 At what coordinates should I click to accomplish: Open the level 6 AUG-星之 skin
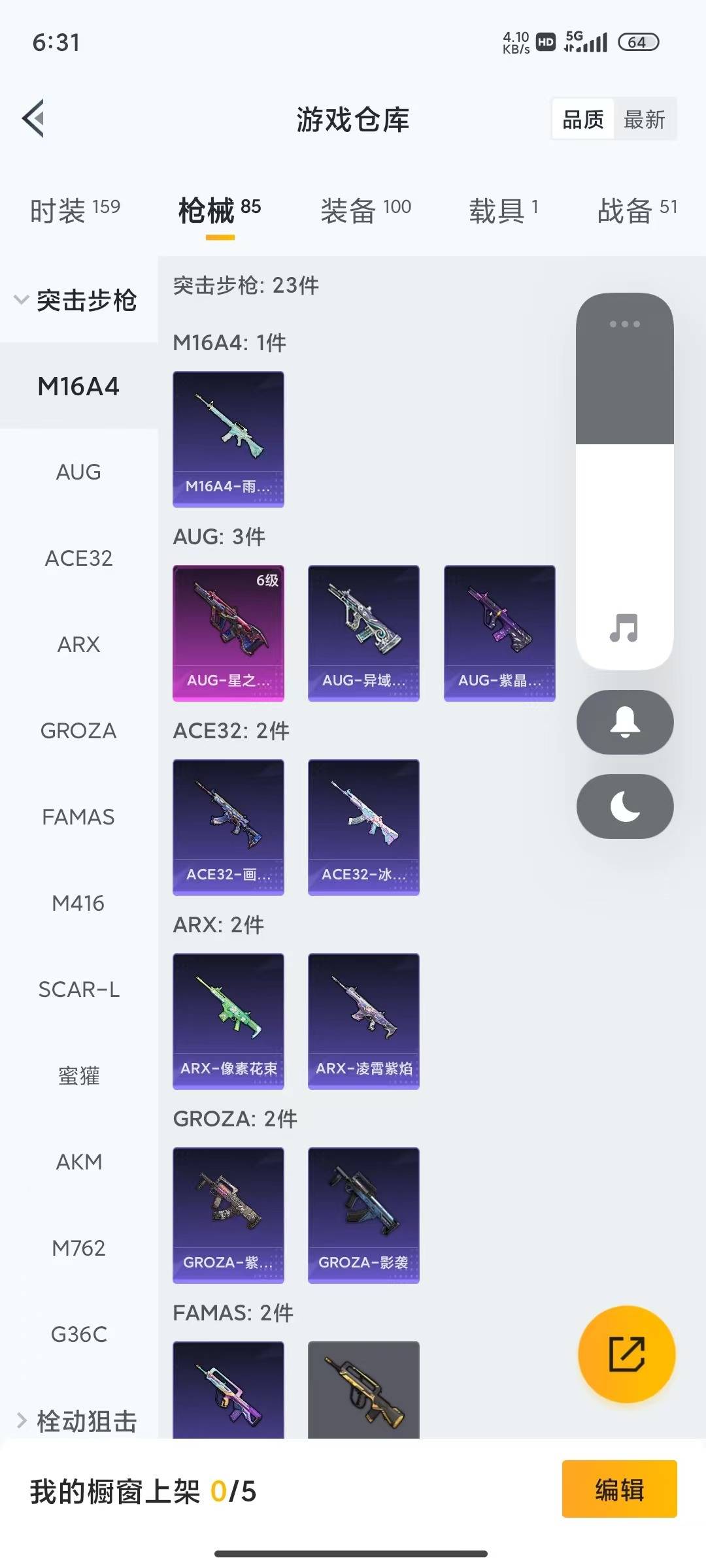(228, 630)
